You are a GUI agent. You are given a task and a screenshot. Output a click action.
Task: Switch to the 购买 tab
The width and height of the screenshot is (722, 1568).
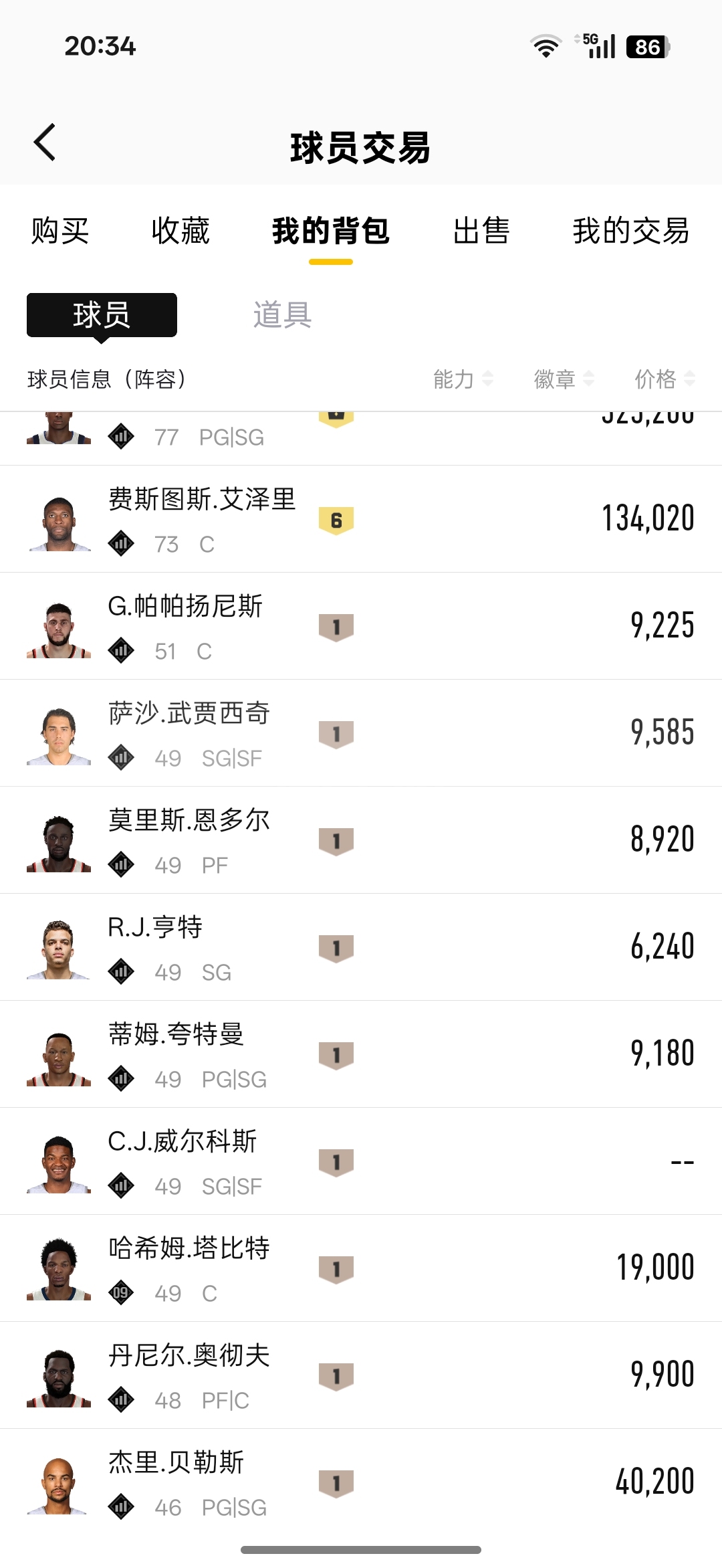(60, 231)
